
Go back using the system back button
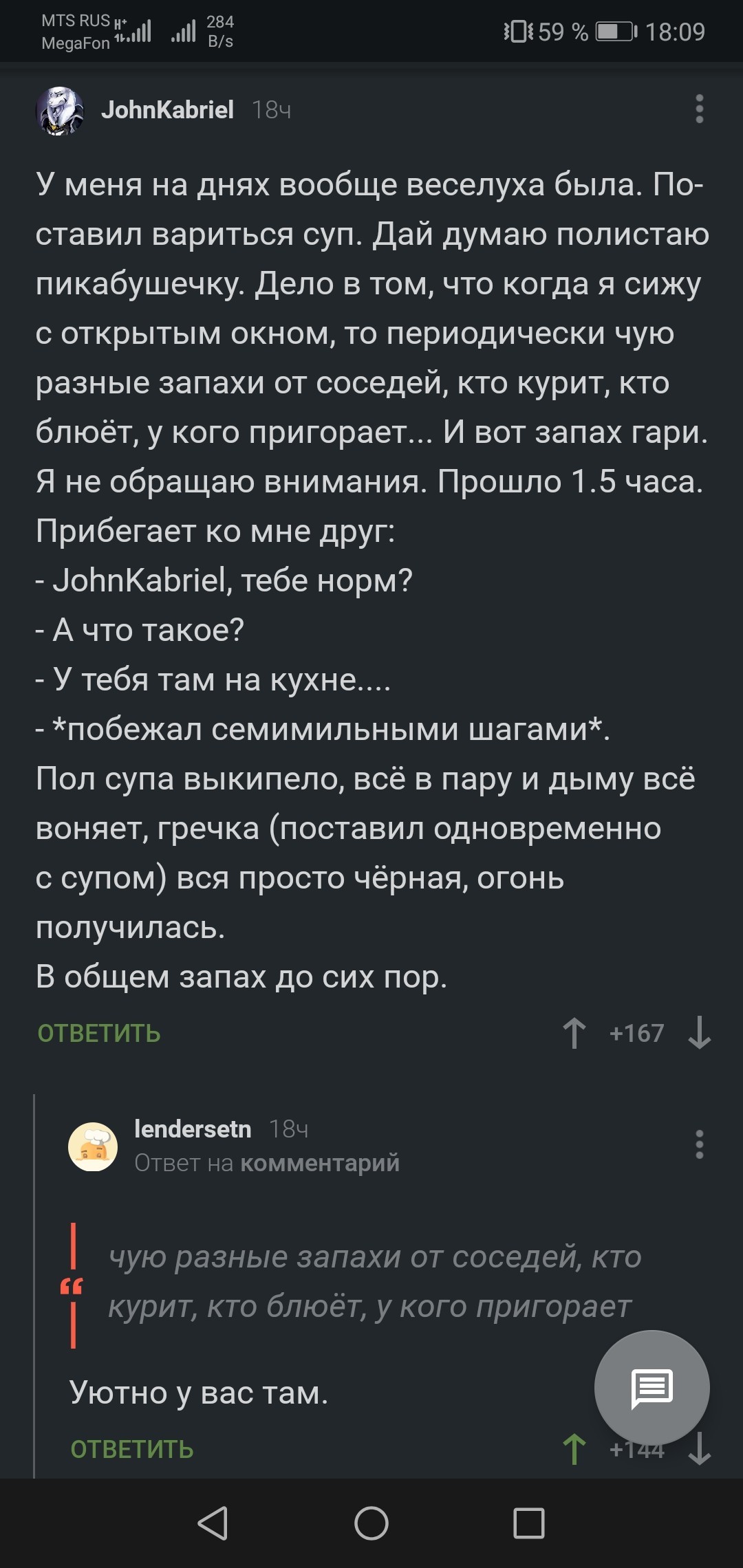tap(213, 1523)
